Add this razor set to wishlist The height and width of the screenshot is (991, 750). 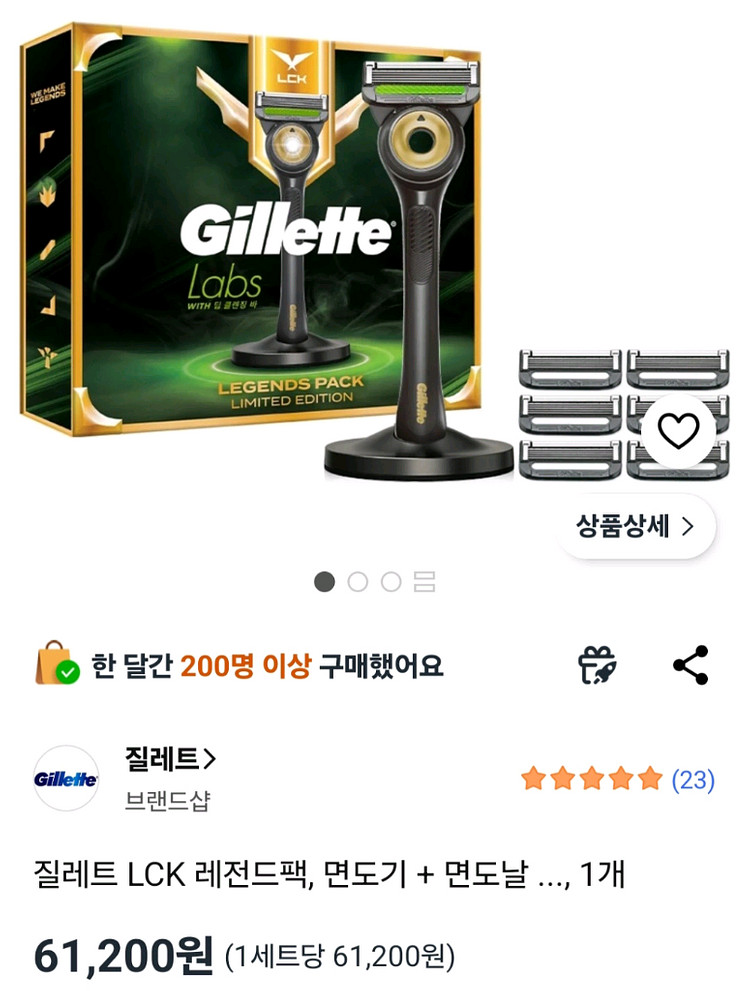coord(678,432)
